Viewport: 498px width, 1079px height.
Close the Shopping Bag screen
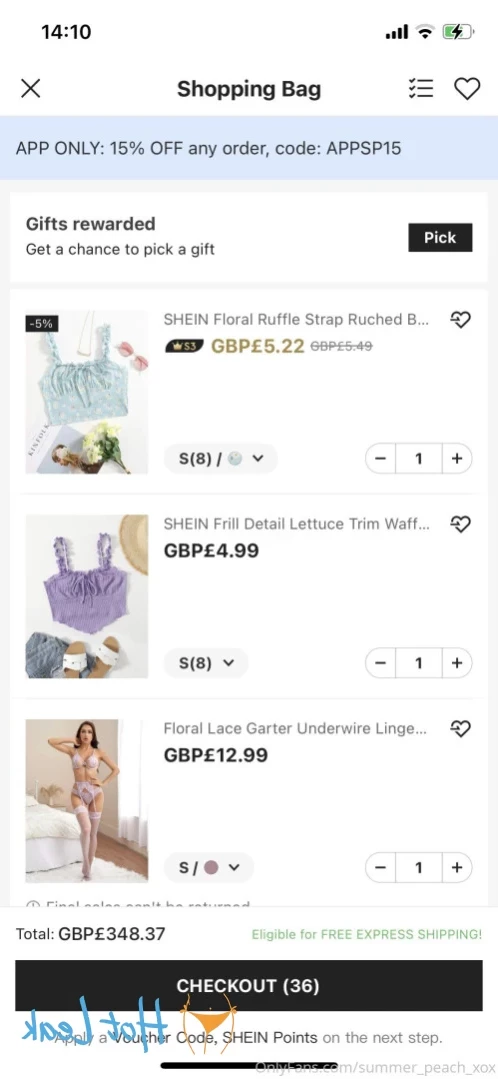tap(31, 89)
